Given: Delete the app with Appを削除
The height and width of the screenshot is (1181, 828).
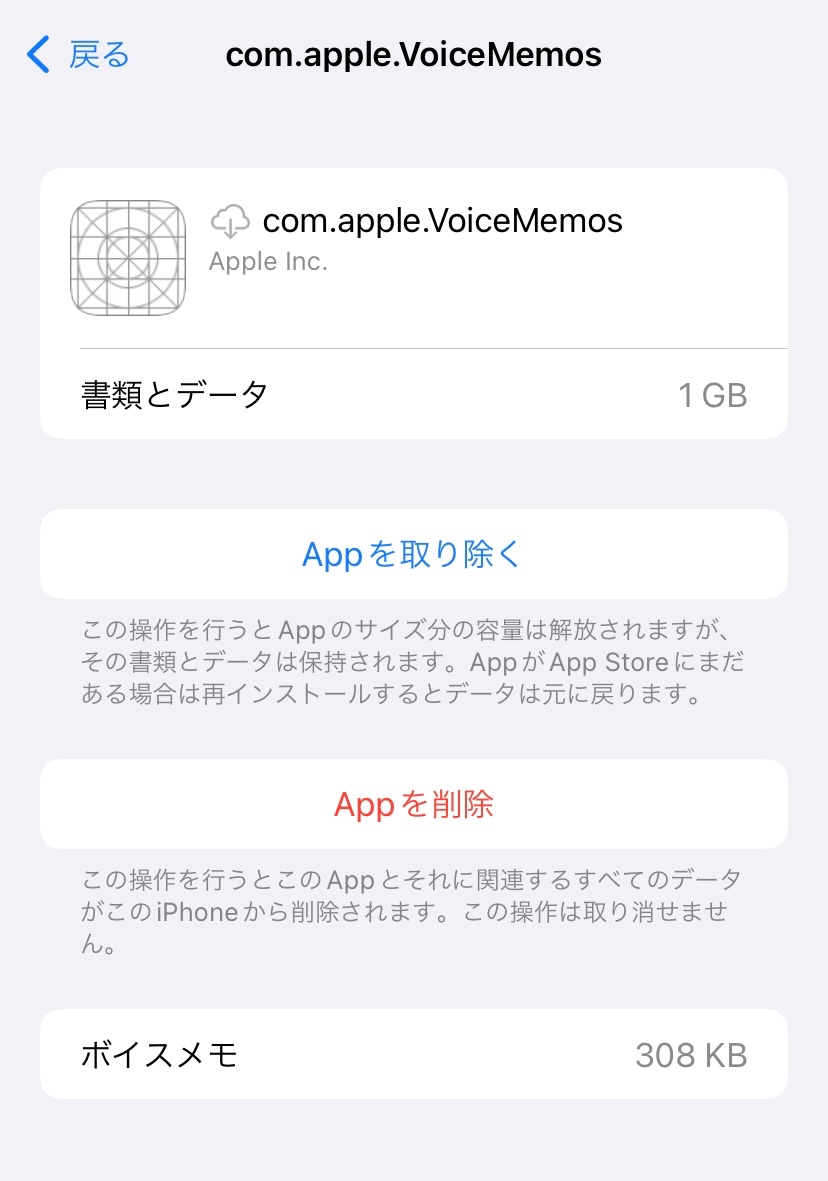Looking at the screenshot, I should pyautogui.click(x=413, y=804).
